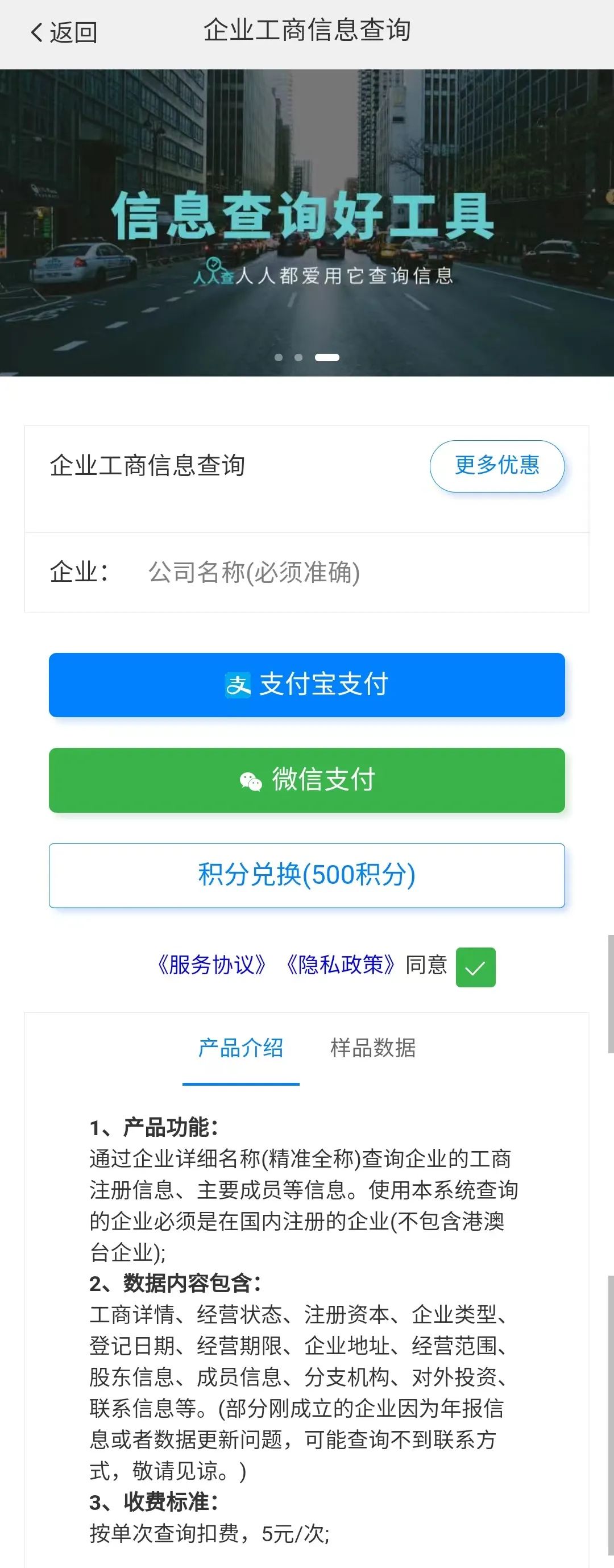Uncheck the green 同意 checkbox
Image resolution: width=614 pixels, height=1568 pixels.
pyautogui.click(x=475, y=967)
